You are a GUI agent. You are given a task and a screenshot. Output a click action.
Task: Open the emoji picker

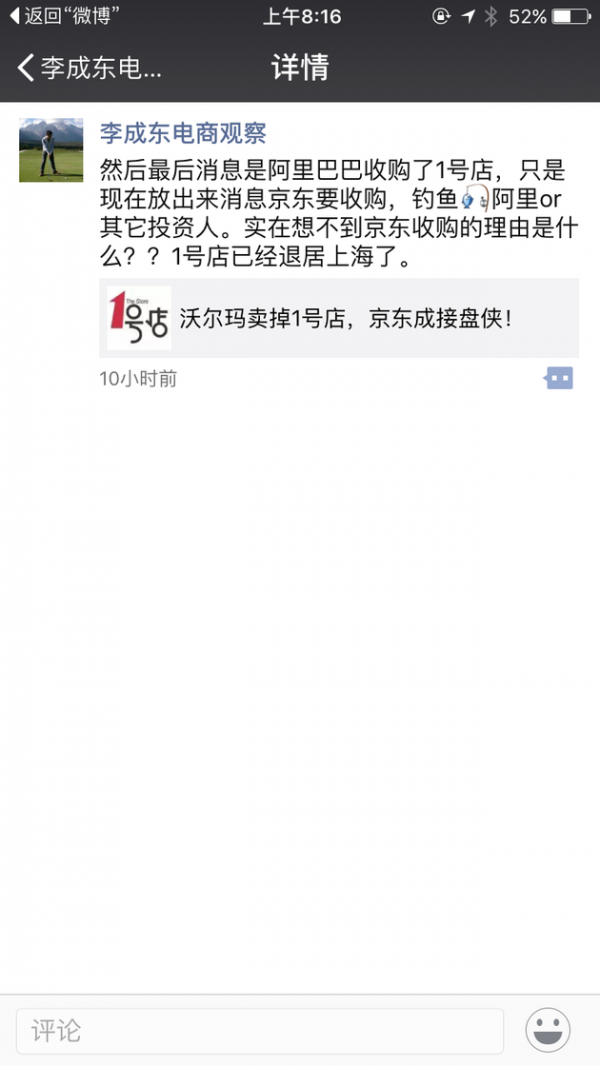[x=548, y=1030]
